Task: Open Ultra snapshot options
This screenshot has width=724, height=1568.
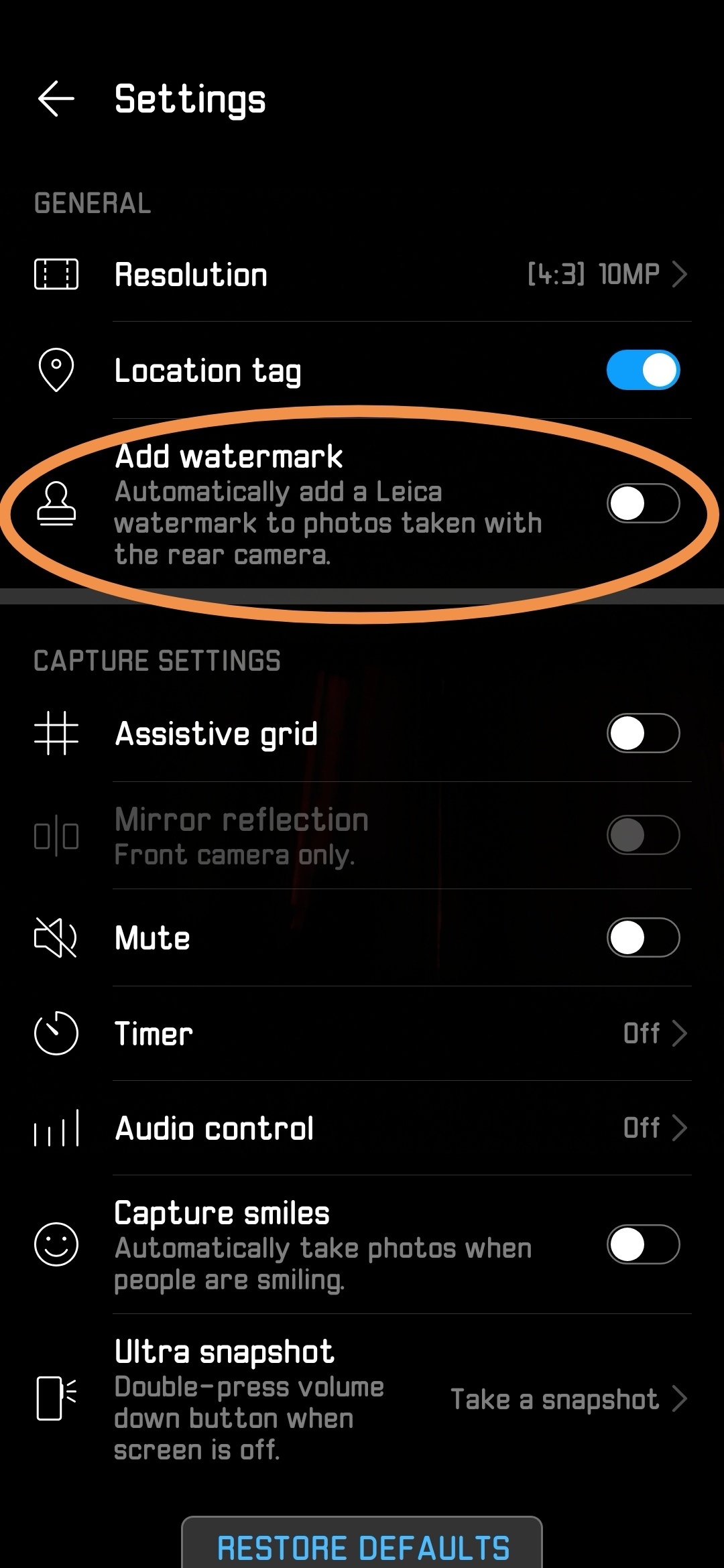Action: [362, 1399]
